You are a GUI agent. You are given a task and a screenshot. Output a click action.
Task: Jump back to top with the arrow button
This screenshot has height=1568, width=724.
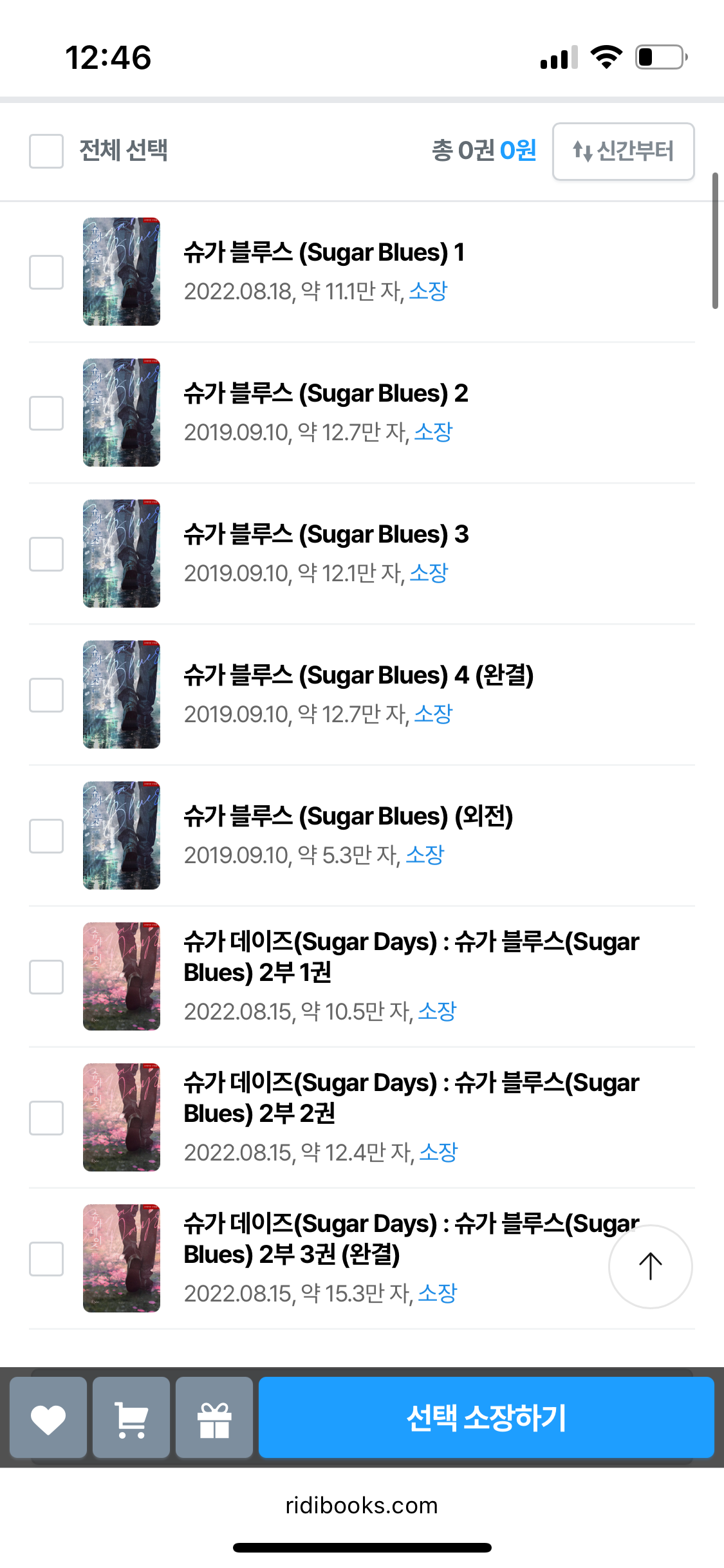click(x=650, y=1267)
